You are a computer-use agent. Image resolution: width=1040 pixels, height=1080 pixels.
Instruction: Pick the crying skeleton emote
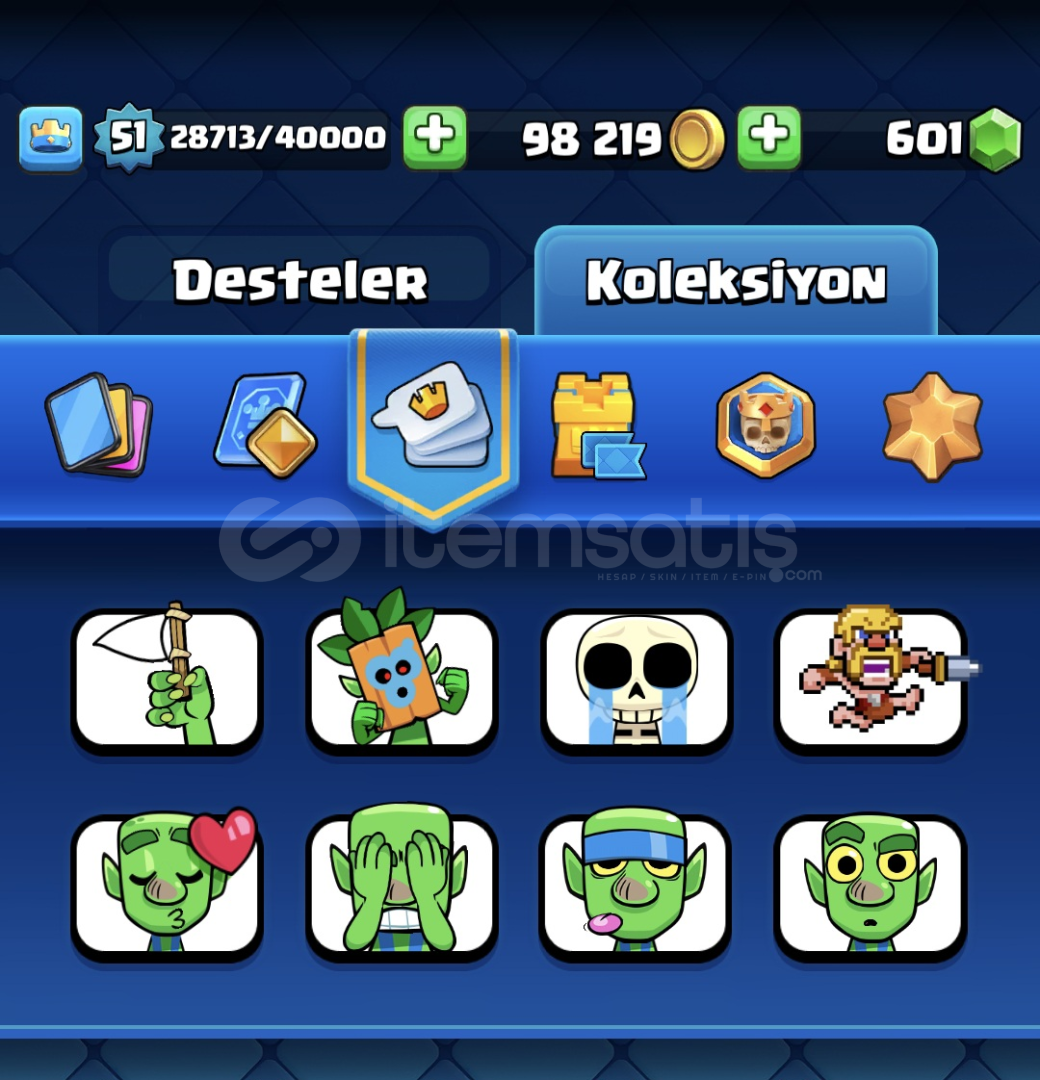636,680
